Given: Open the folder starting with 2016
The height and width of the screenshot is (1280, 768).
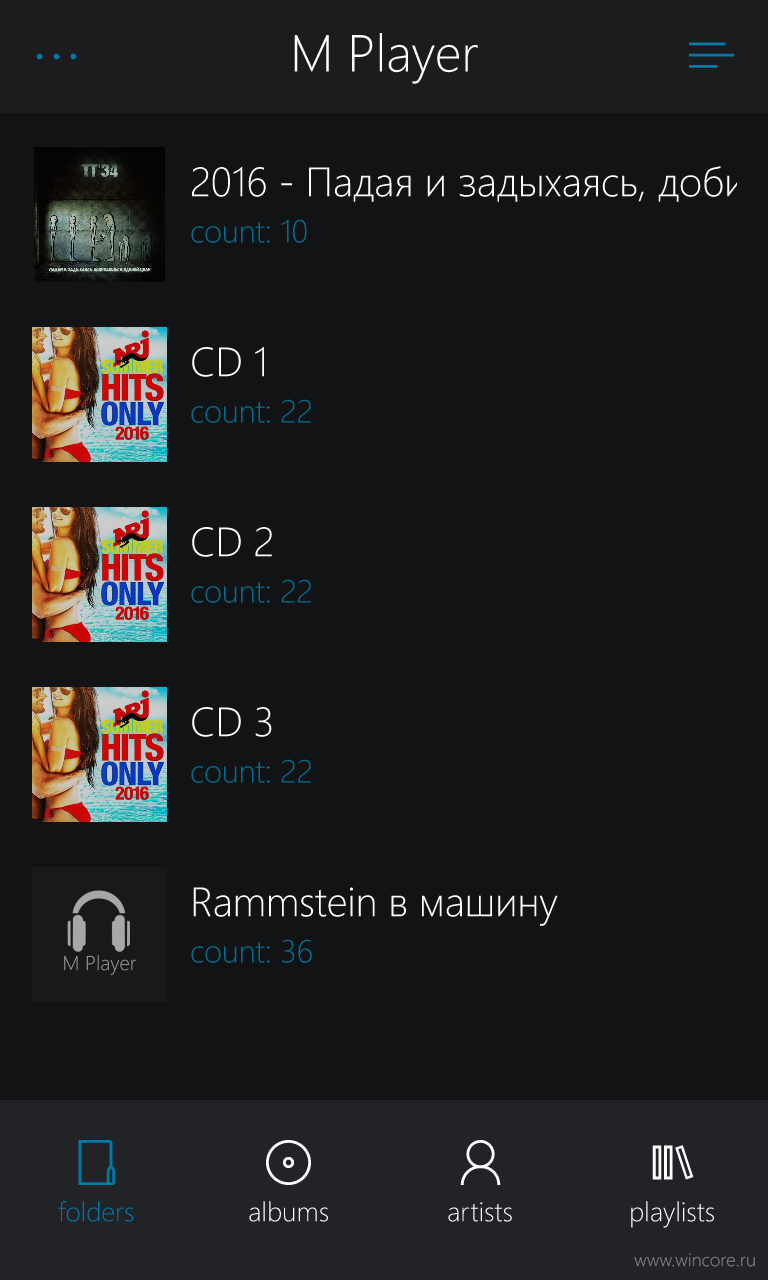Looking at the screenshot, I should pyautogui.click(x=384, y=214).
